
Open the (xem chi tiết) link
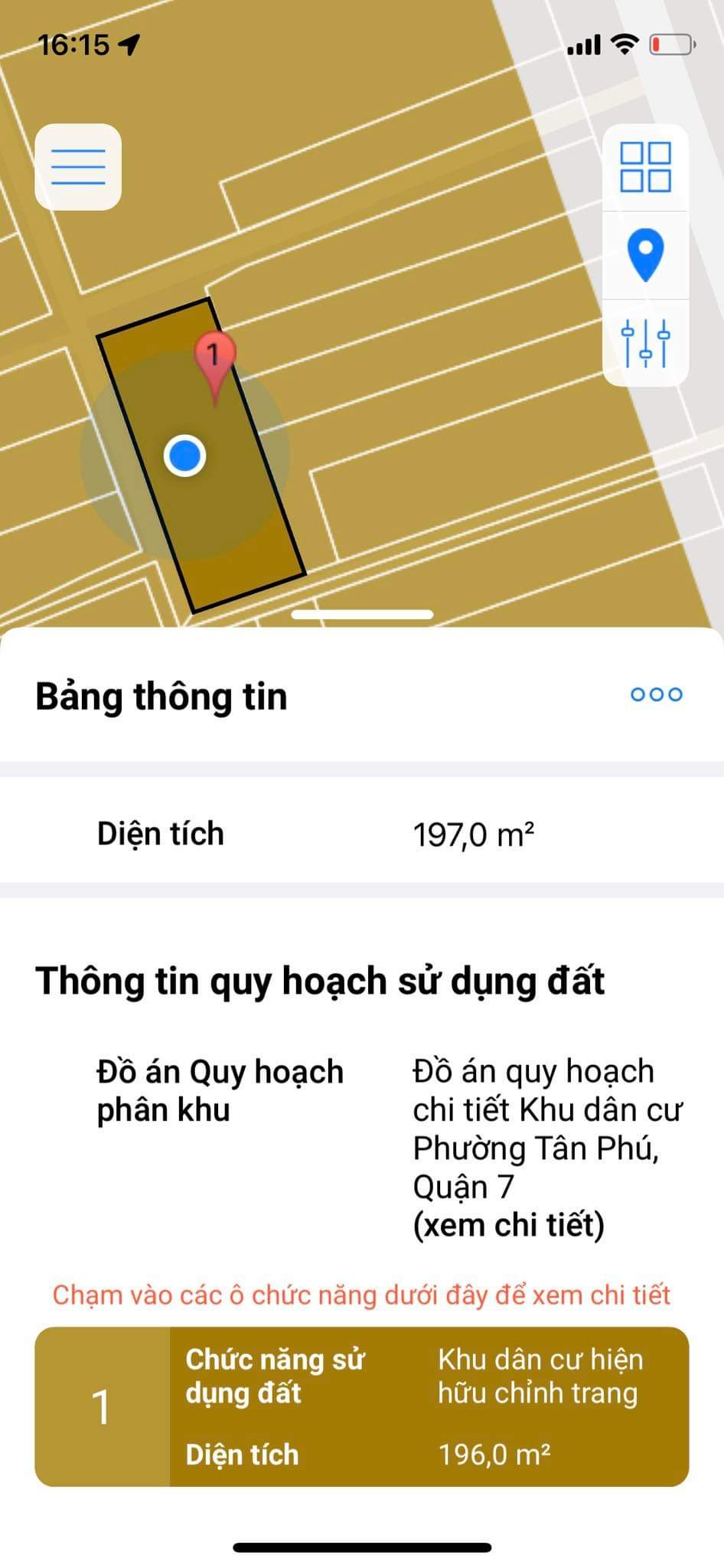(508, 1225)
